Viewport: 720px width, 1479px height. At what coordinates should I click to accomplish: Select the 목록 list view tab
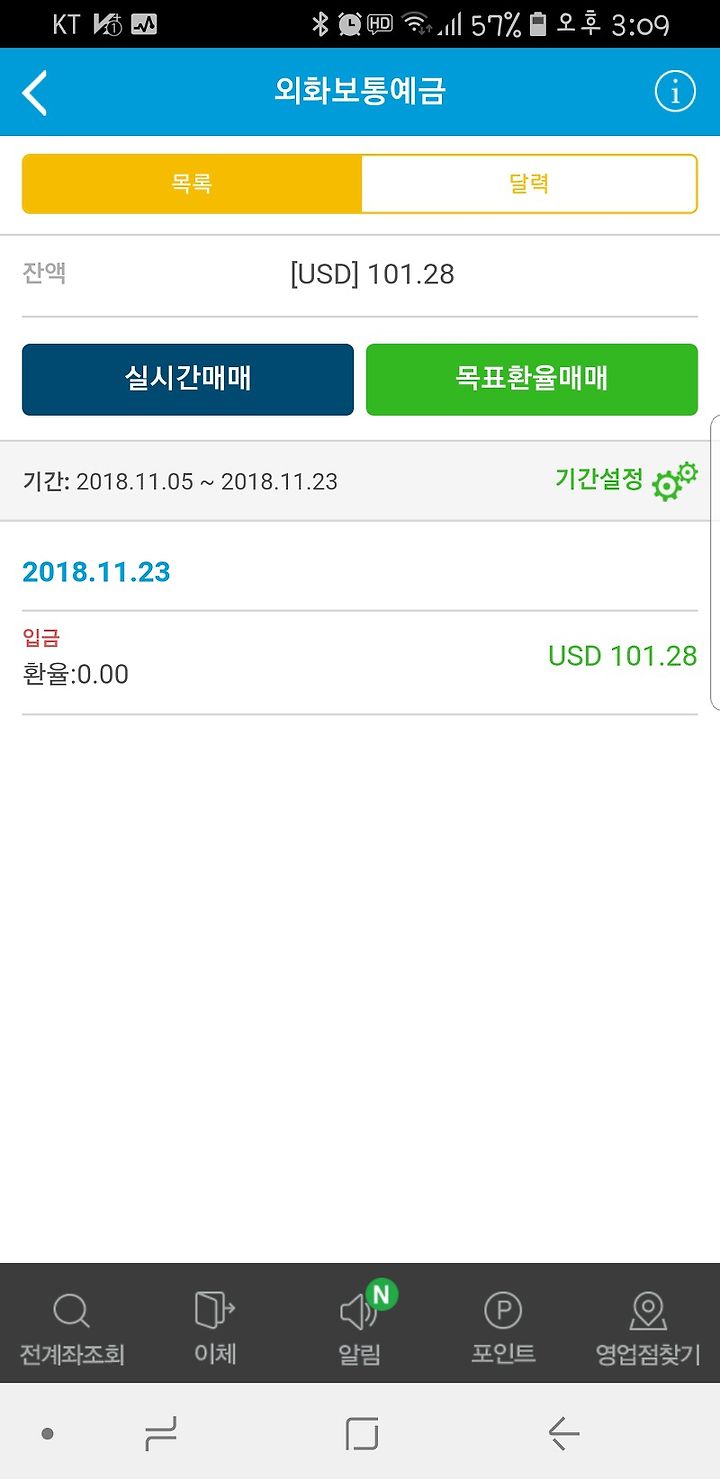tap(192, 184)
